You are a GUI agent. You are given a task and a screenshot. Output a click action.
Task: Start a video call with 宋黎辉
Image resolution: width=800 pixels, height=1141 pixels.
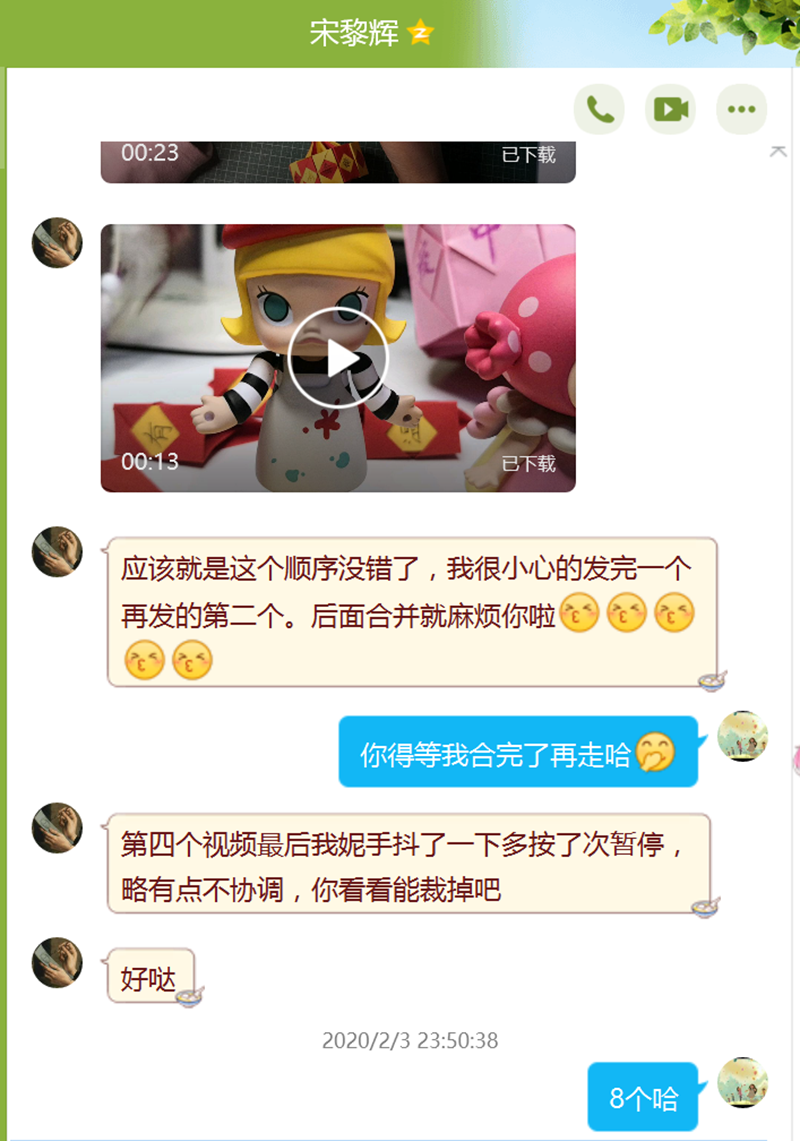670,109
